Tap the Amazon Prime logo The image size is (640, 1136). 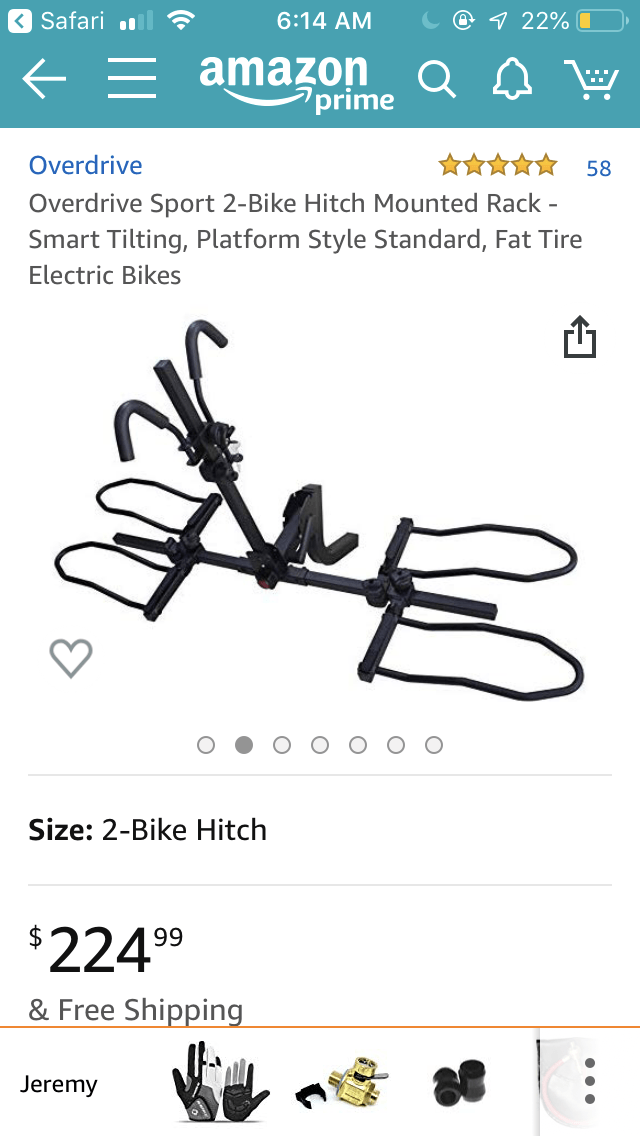coord(295,82)
